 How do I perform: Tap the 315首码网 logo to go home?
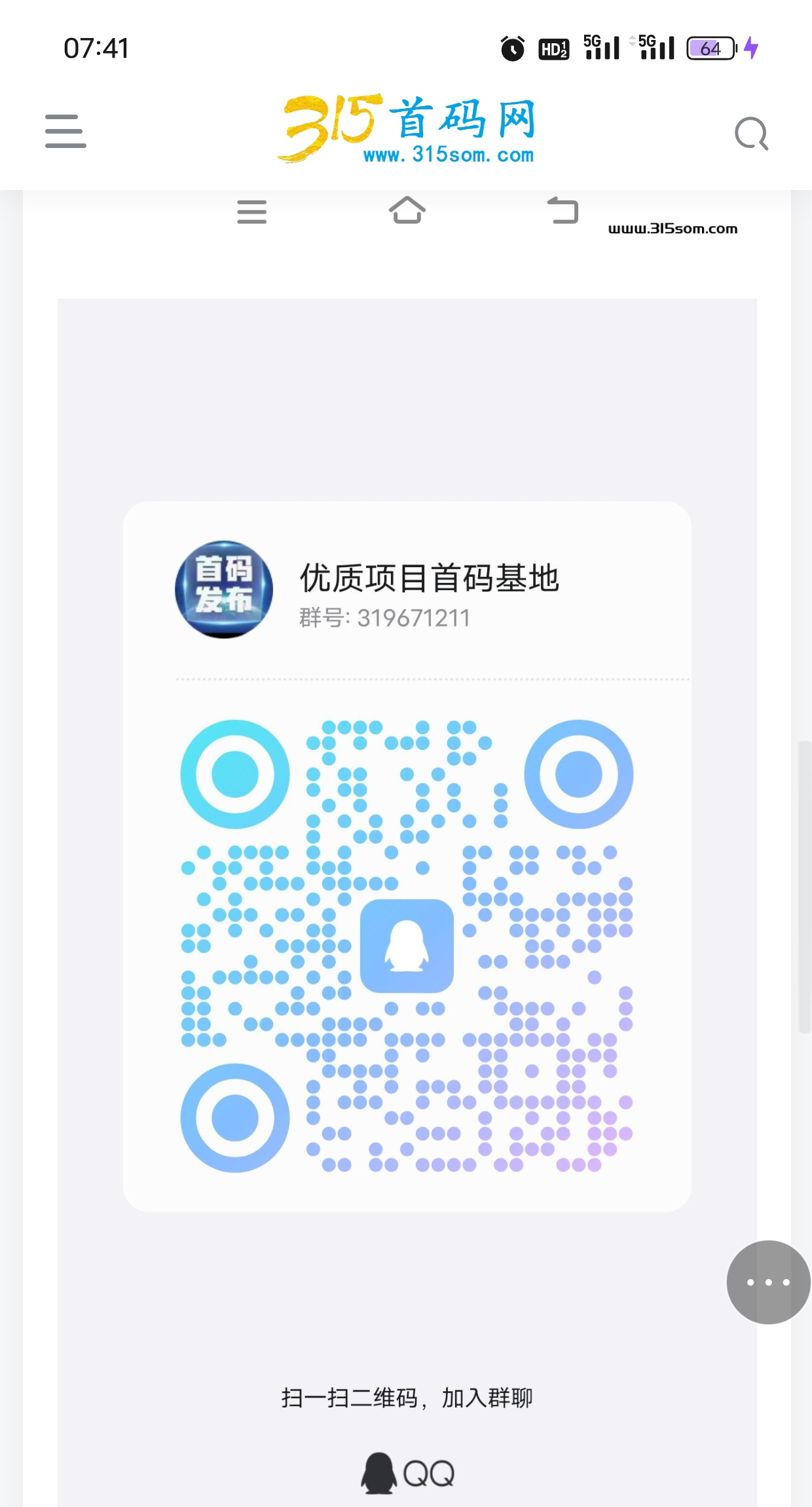[x=406, y=128]
